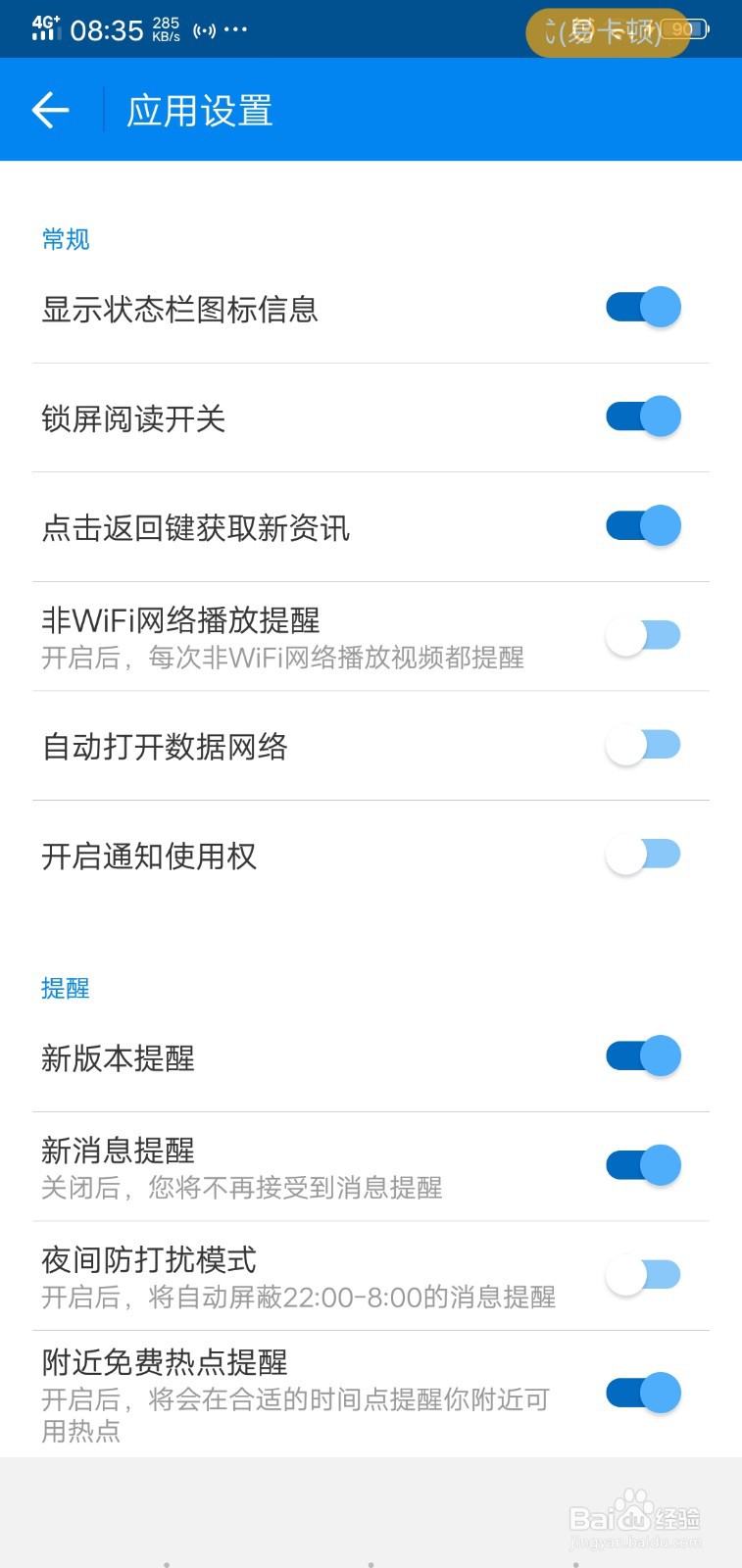Disable 新版本提醒 toggle
This screenshot has width=742, height=1568.
(643, 1056)
